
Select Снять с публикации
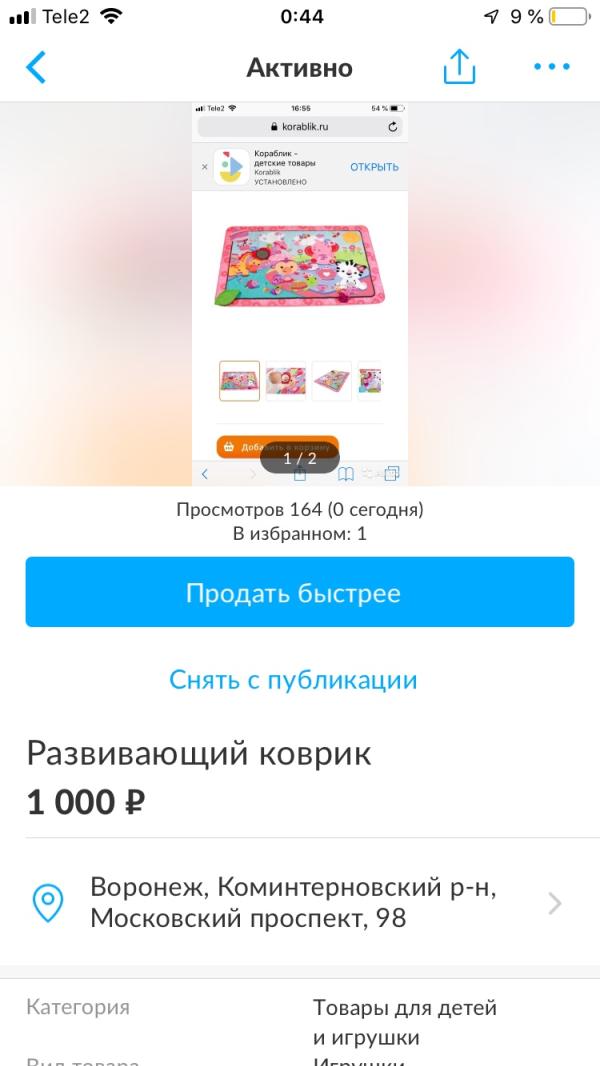coord(293,680)
